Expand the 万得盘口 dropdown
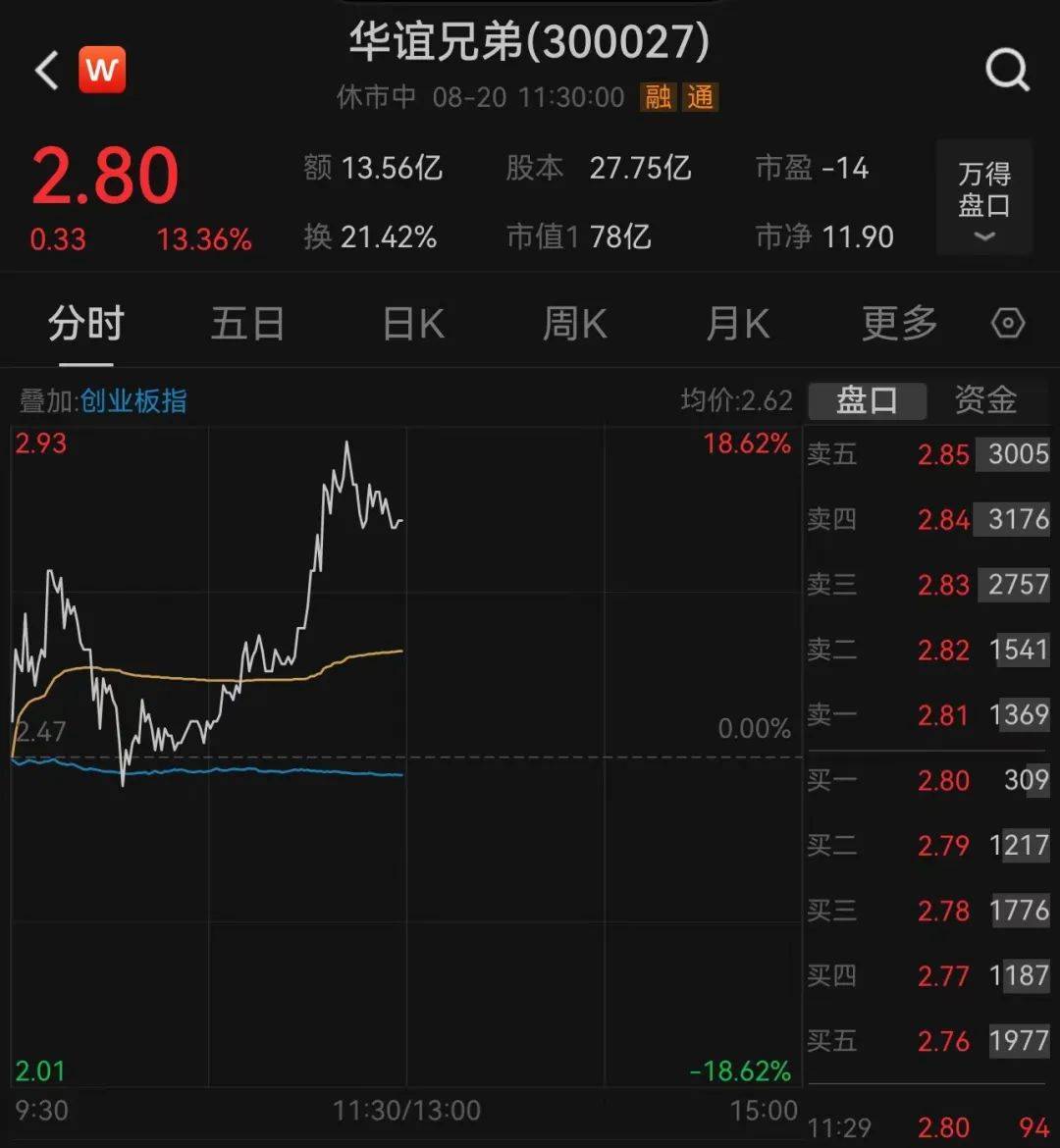Image resolution: width=1060 pixels, height=1148 pixels. tap(983, 199)
